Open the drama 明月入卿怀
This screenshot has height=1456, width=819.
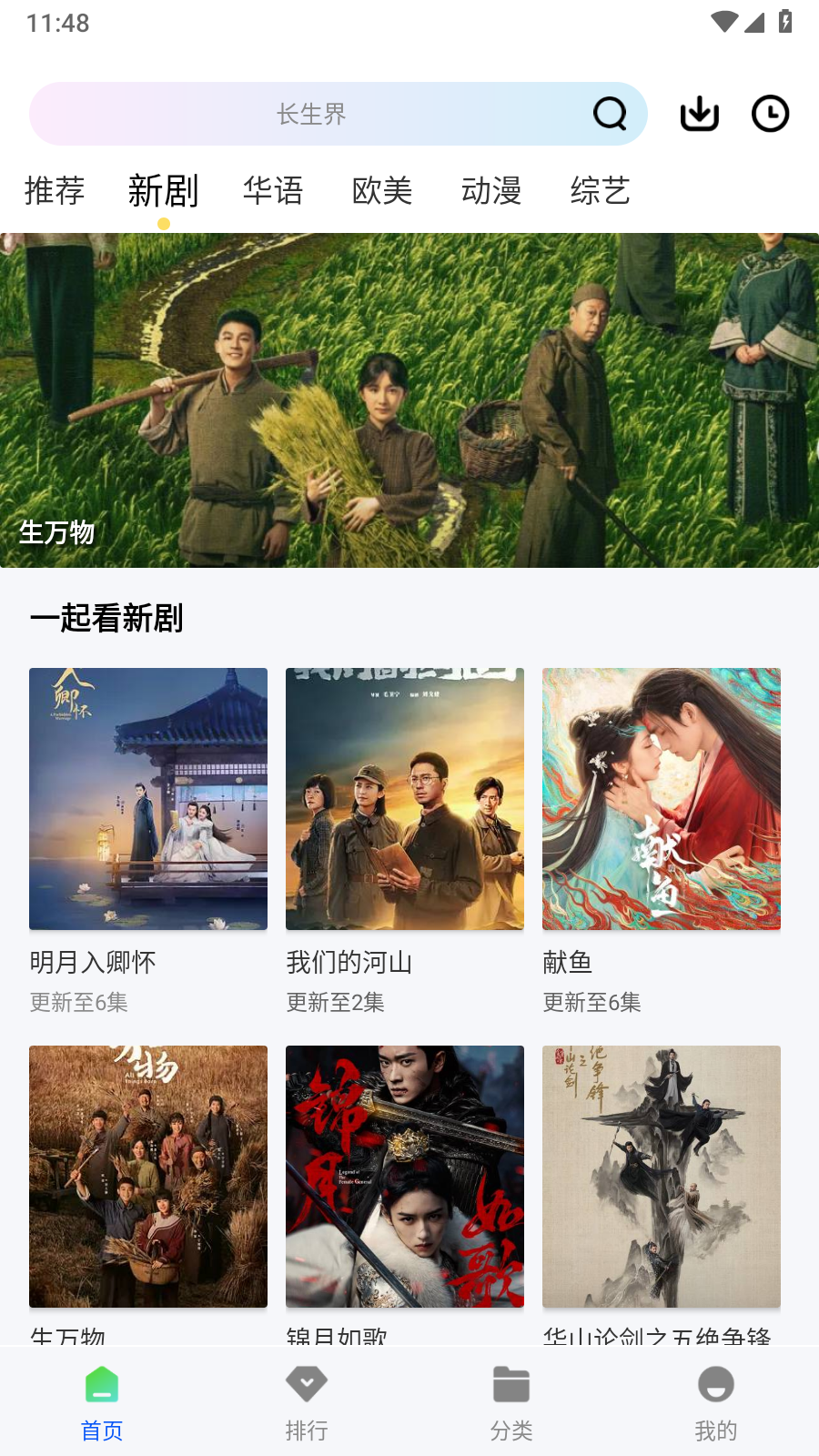point(148,799)
